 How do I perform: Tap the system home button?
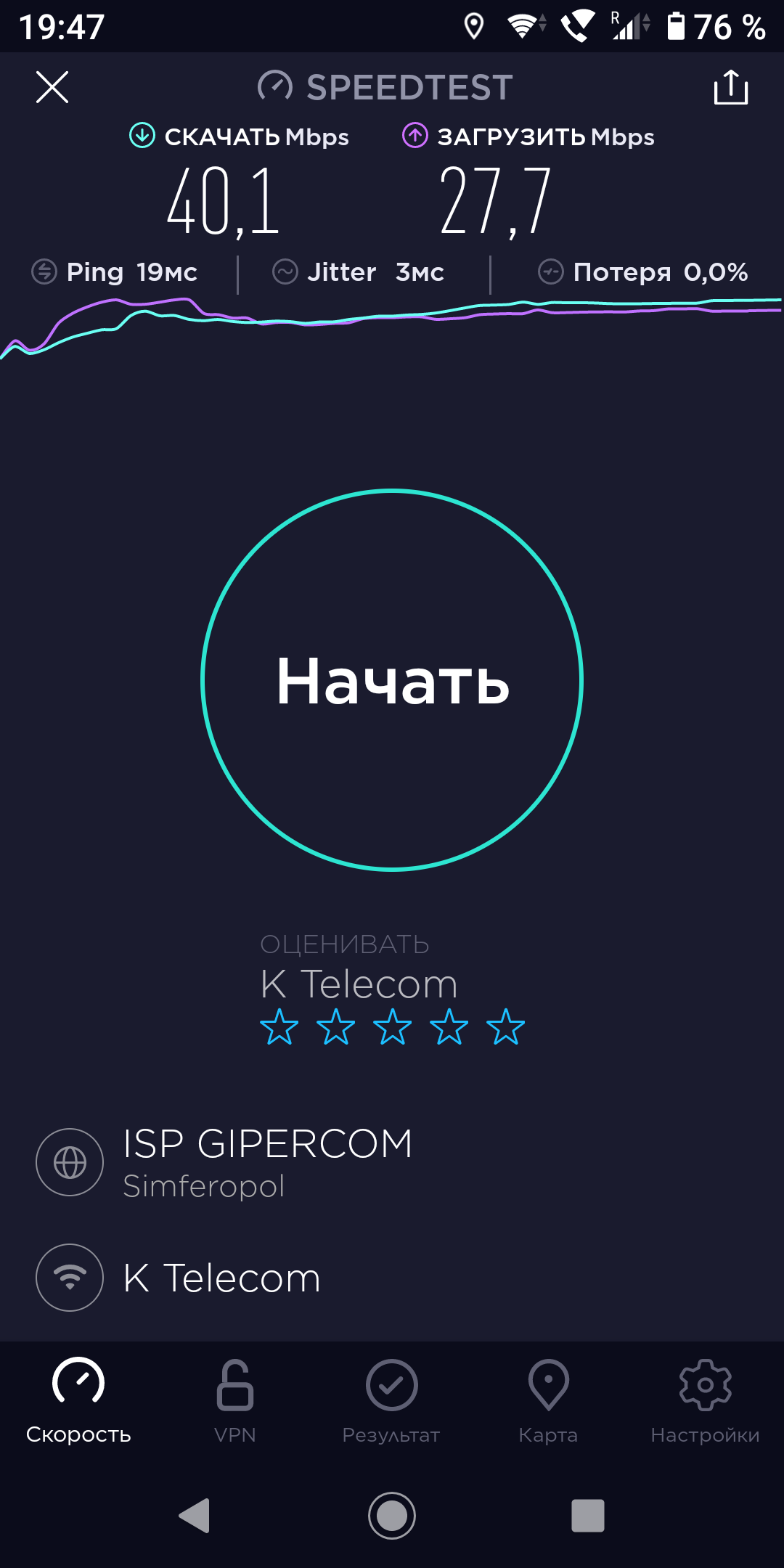(392, 1516)
